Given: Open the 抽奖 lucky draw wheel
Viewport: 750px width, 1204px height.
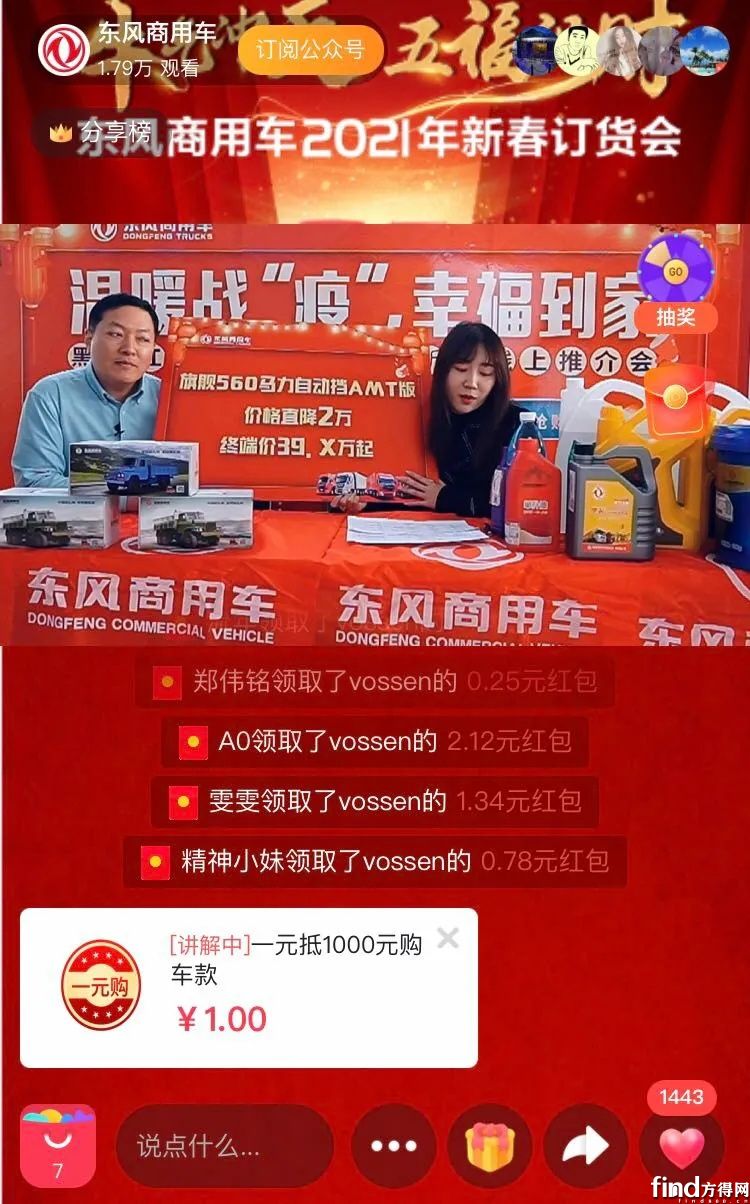Looking at the screenshot, I should [676, 283].
